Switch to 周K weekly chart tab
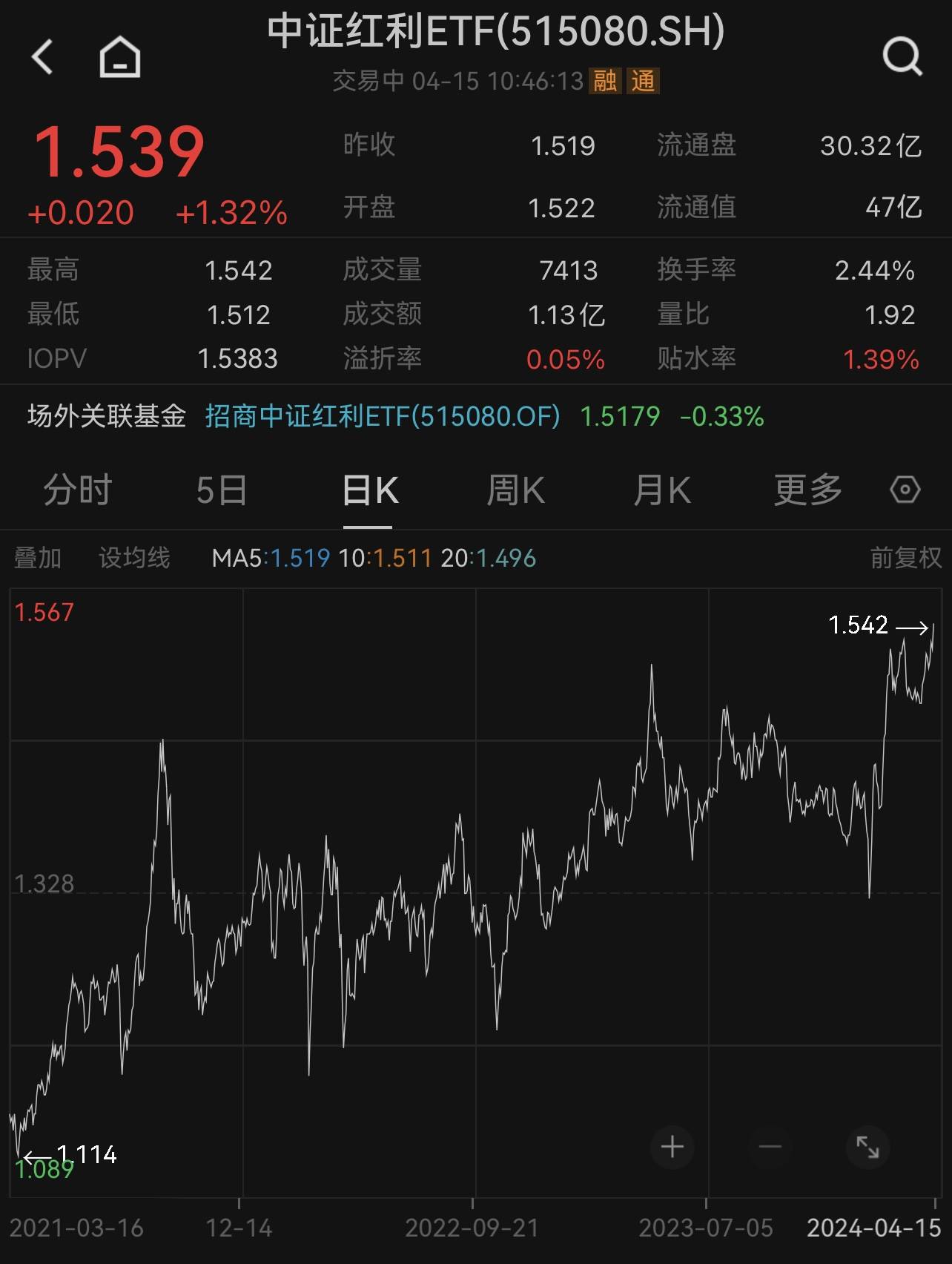The image size is (952, 1264). pyautogui.click(x=517, y=490)
